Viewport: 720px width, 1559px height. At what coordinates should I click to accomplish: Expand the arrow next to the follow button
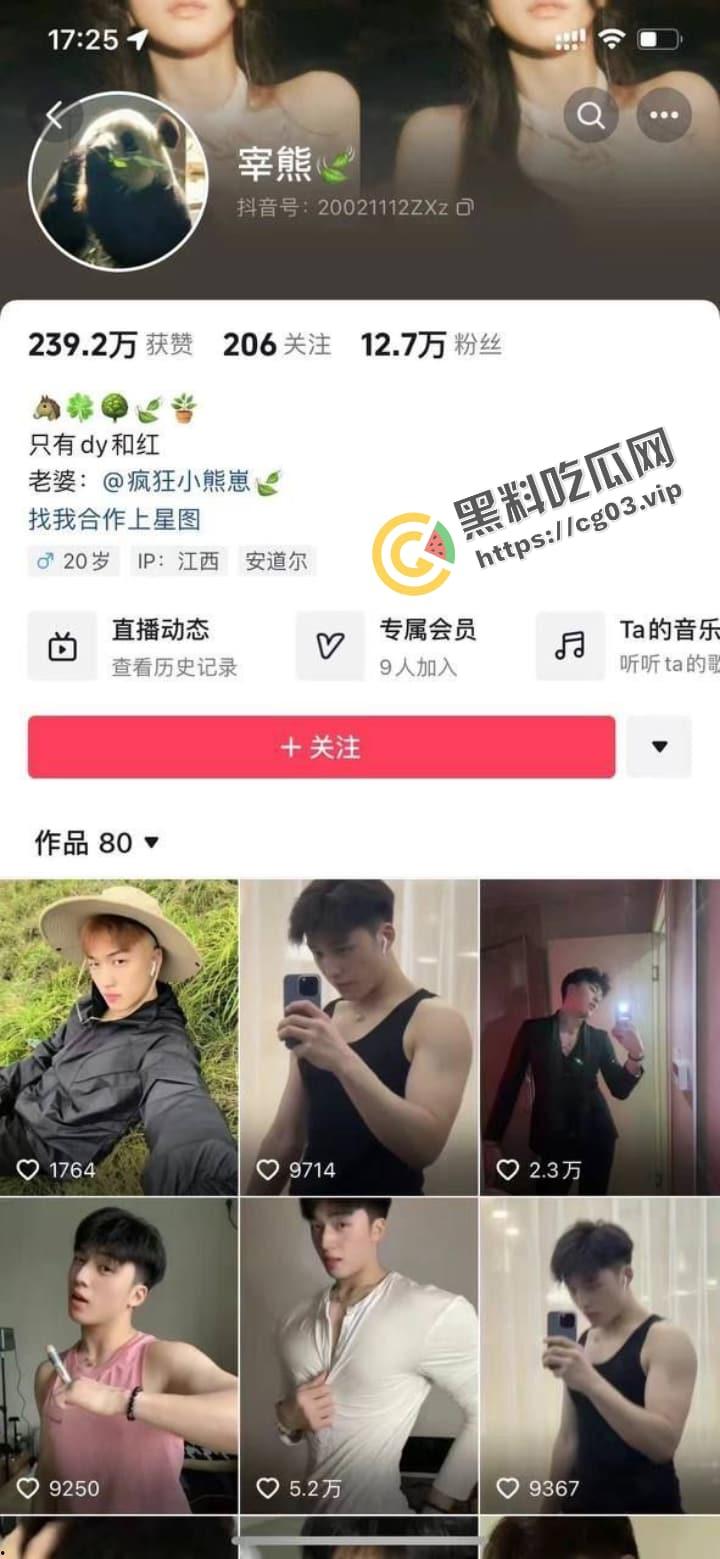tap(659, 747)
